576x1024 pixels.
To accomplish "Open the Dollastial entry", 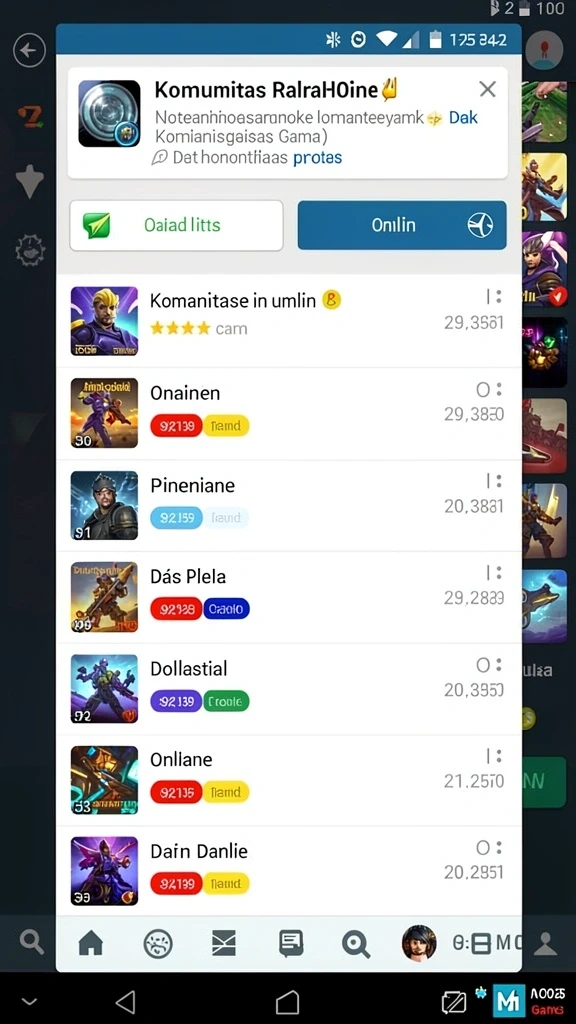I will (288, 688).
